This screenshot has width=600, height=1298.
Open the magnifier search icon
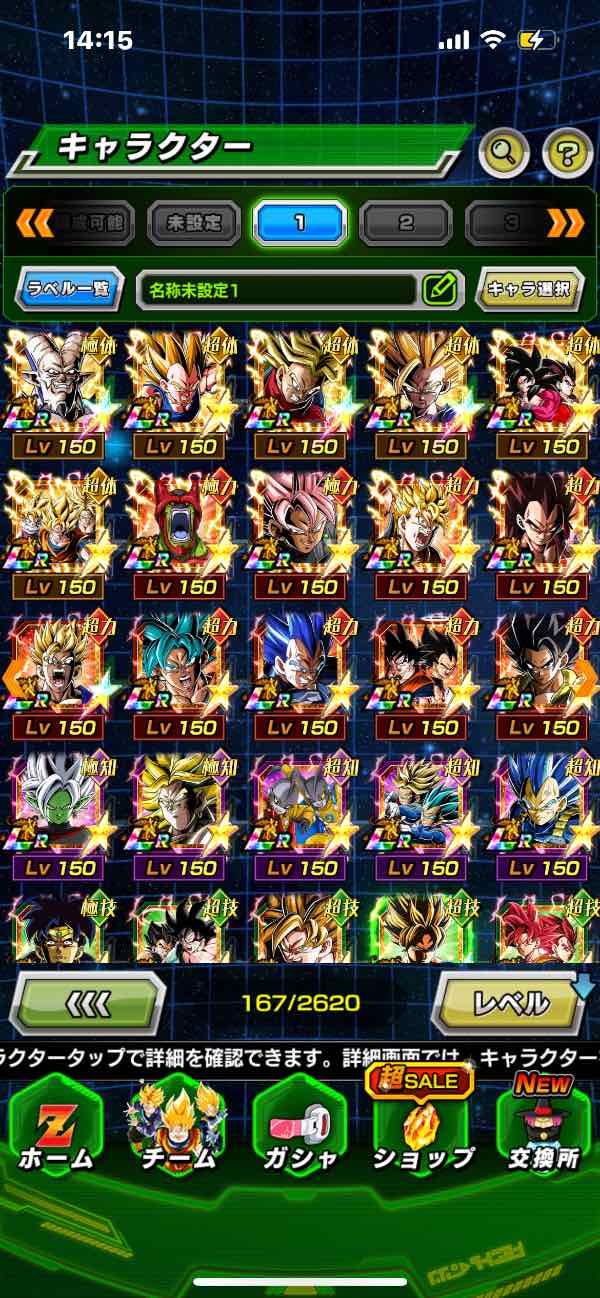pyautogui.click(x=504, y=153)
